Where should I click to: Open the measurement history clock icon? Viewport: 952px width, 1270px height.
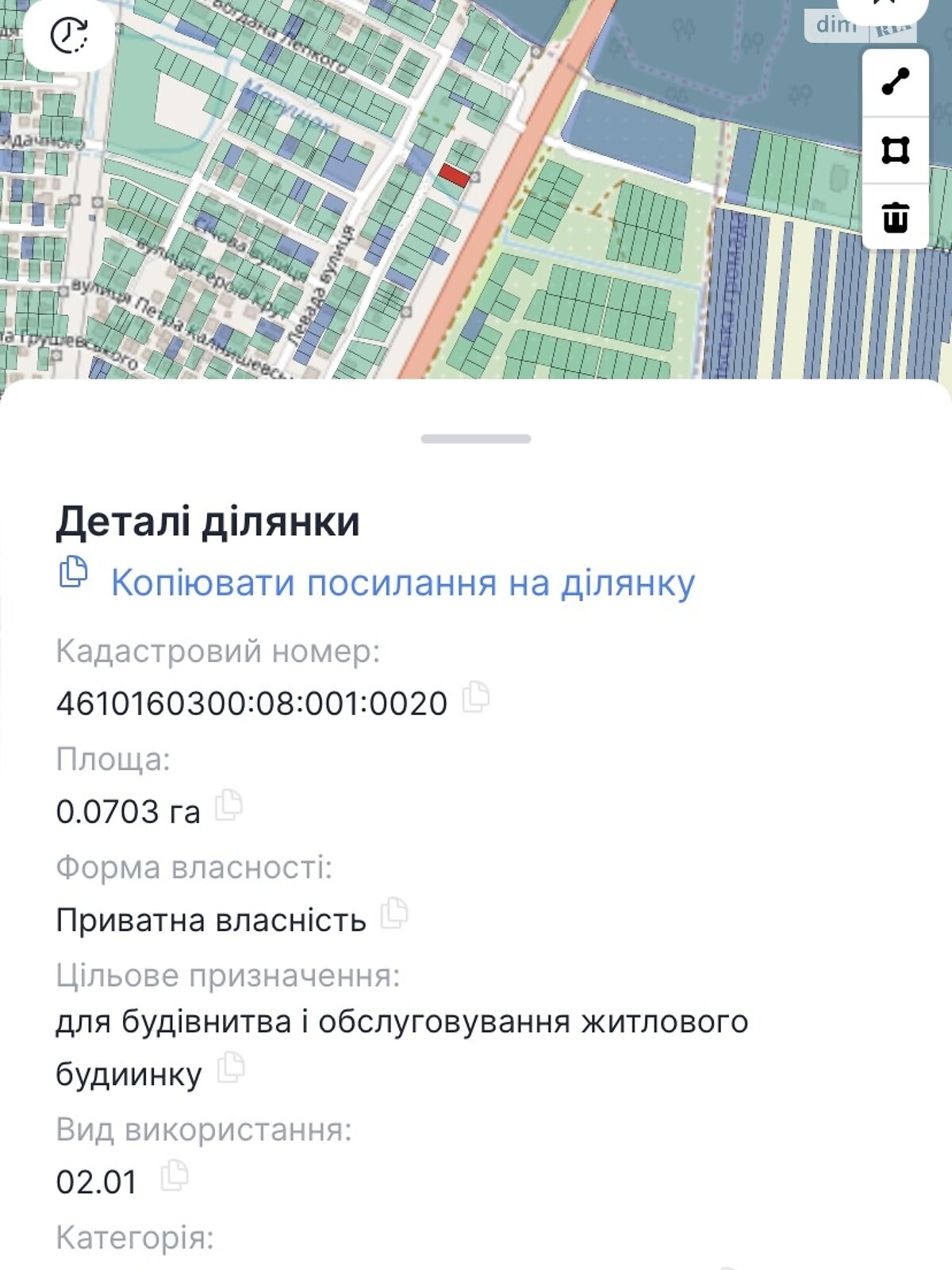pos(67,36)
